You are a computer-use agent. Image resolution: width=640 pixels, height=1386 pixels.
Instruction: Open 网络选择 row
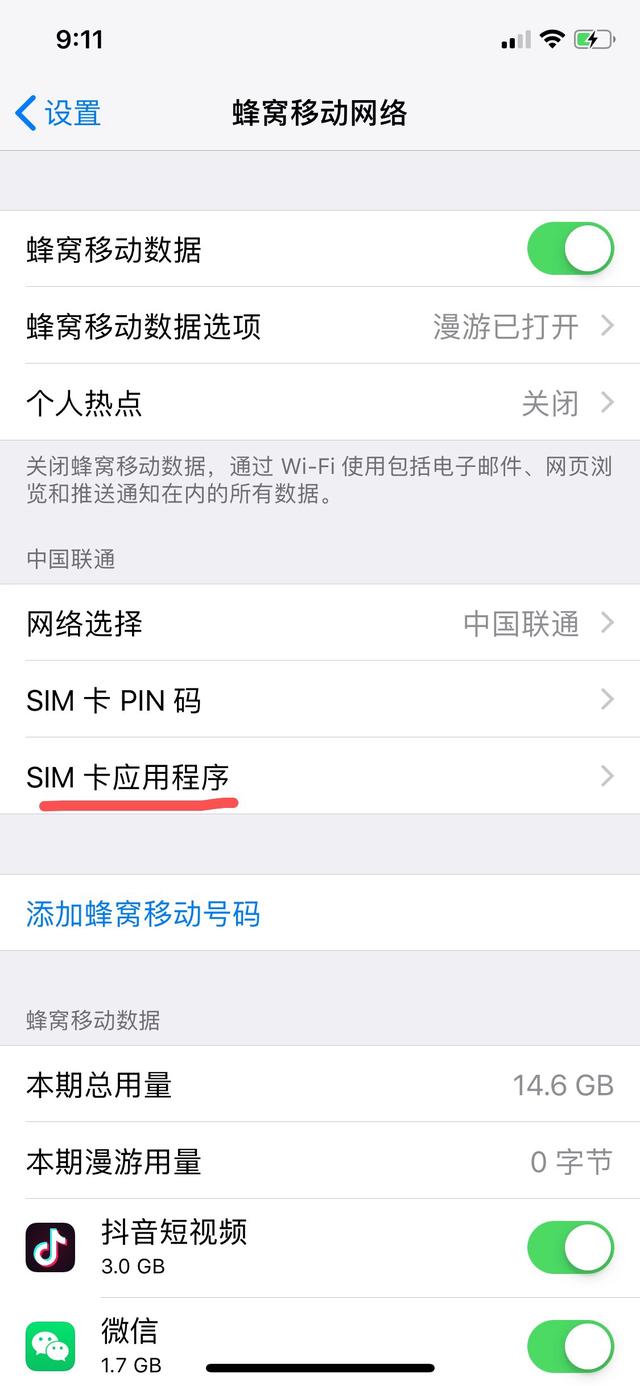click(320, 624)
